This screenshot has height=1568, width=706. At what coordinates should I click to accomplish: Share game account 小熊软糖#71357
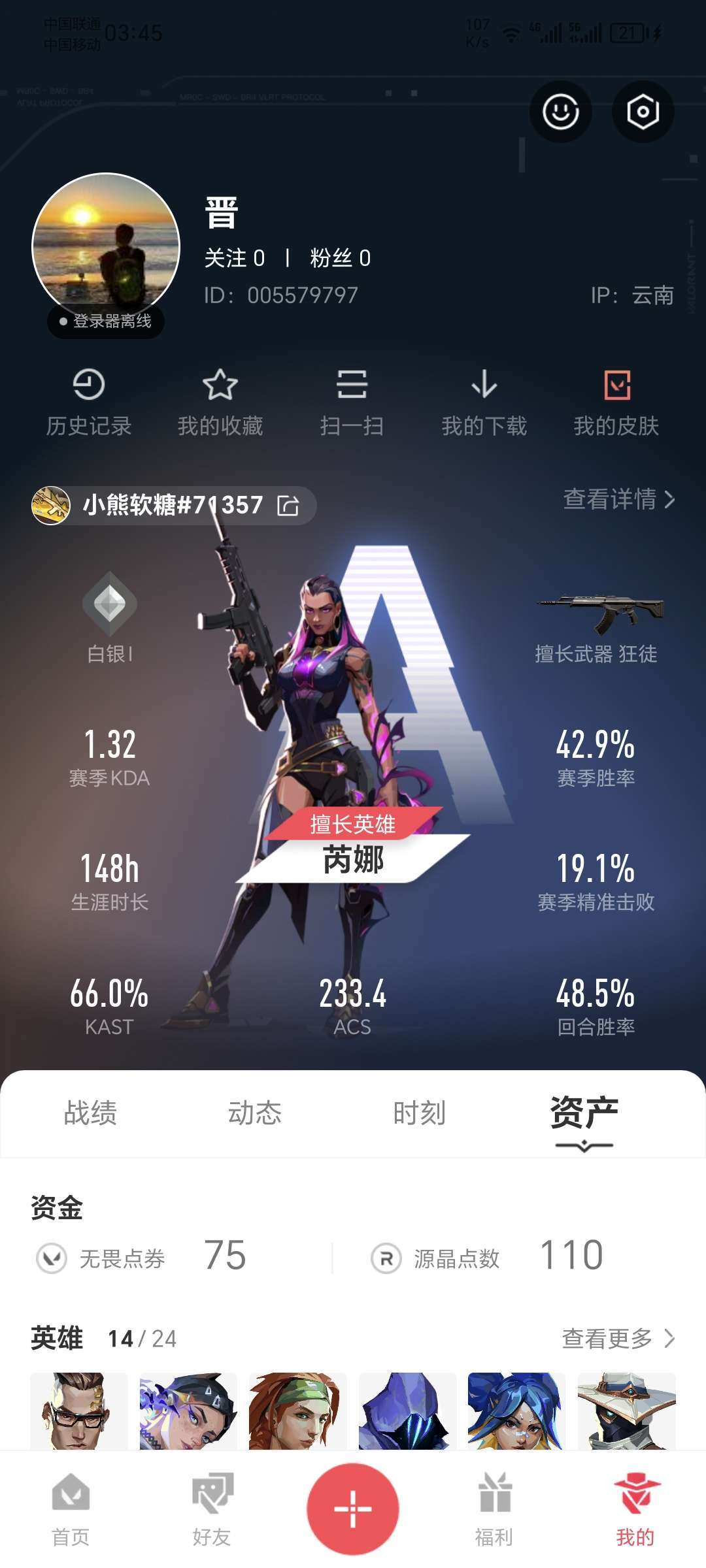pos(288,505)
